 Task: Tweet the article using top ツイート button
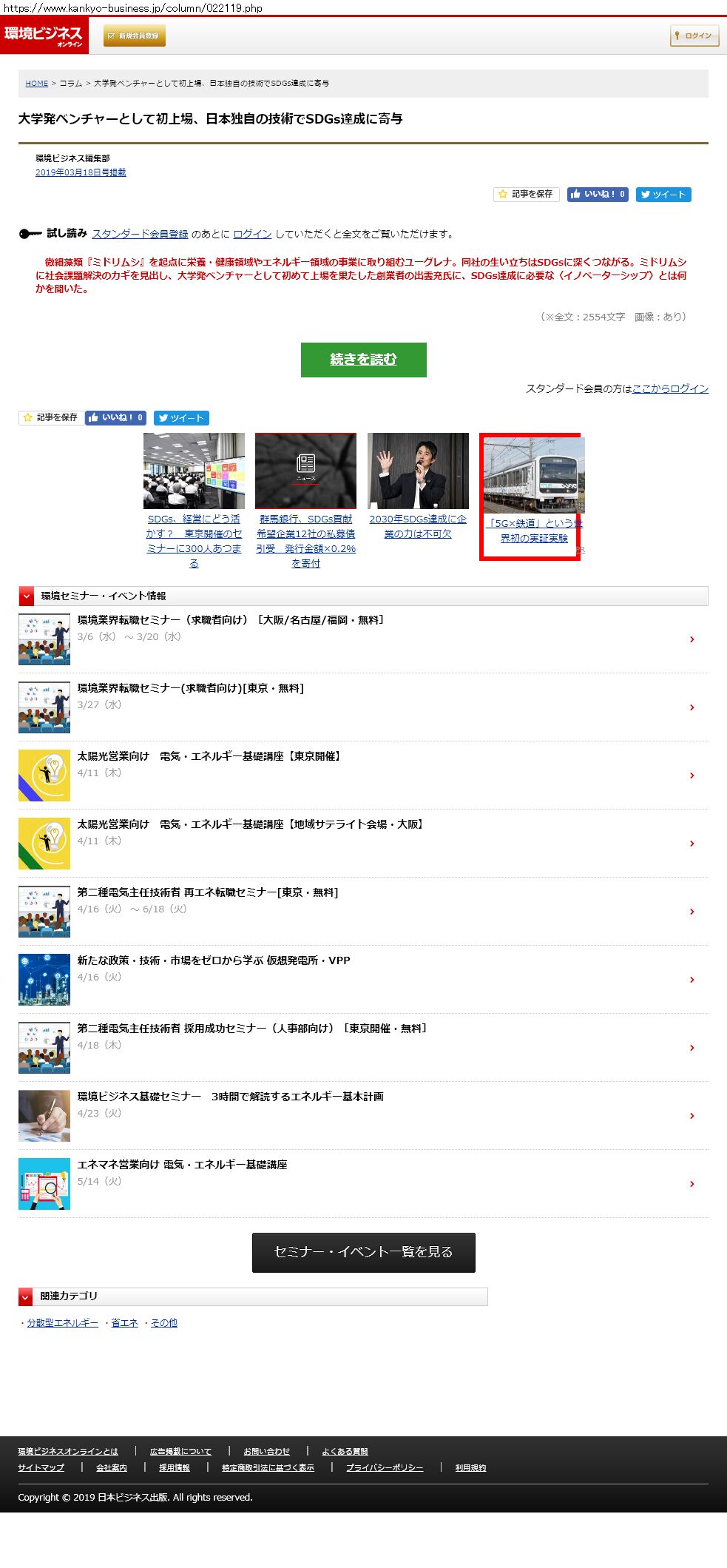pos(663,195)
